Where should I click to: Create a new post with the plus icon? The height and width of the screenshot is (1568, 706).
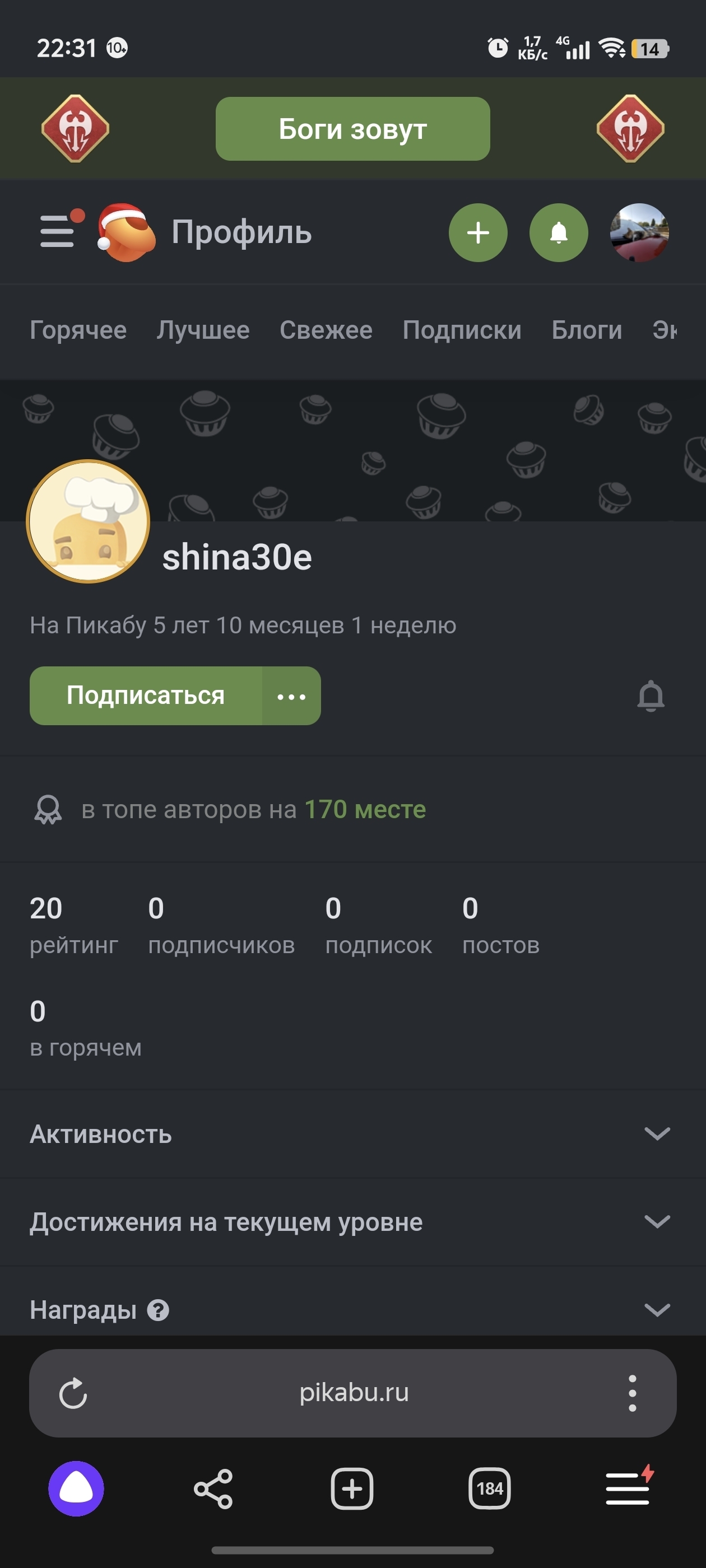[x=478, y=232]
